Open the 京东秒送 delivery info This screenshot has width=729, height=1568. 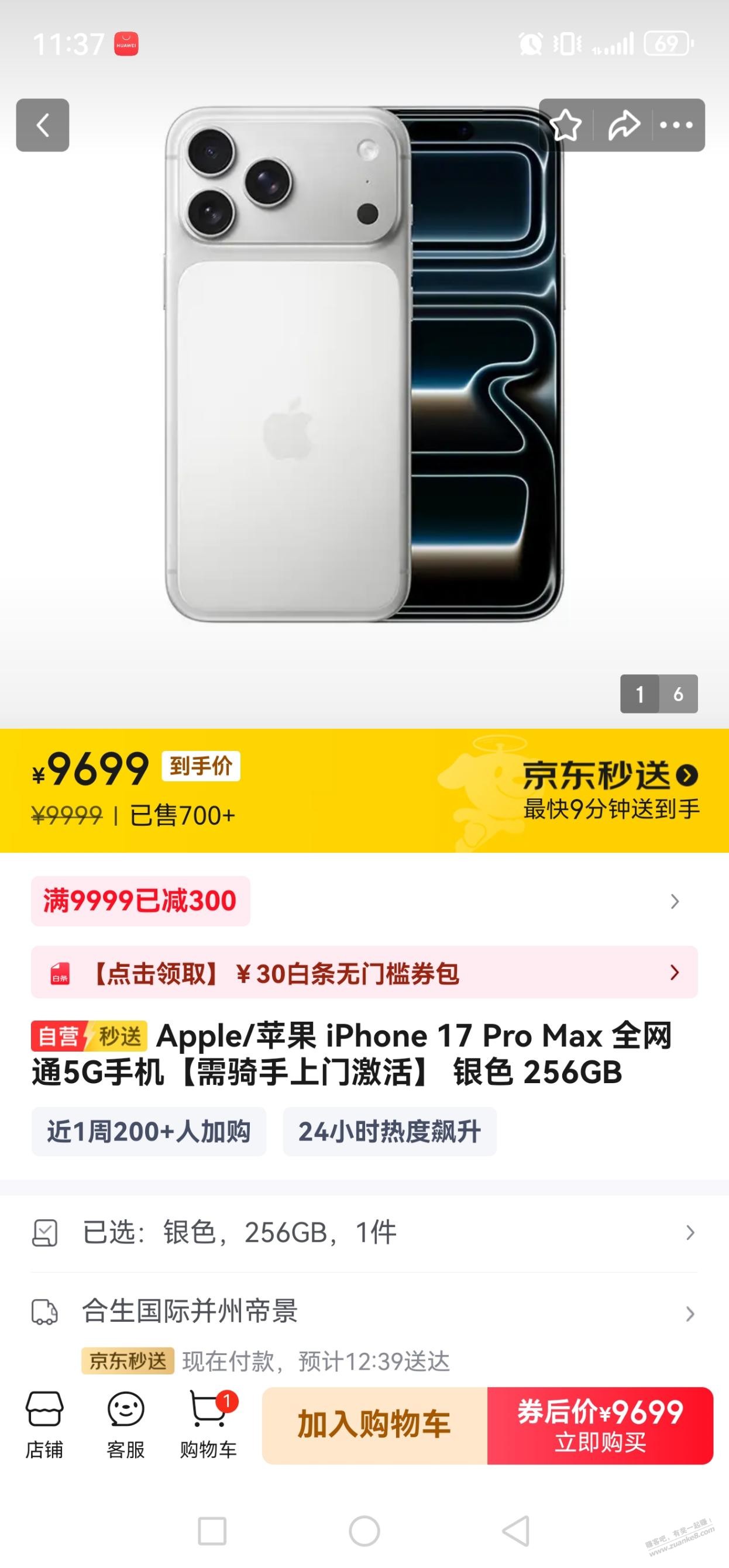pyautogui.click(x=611, y=790)
